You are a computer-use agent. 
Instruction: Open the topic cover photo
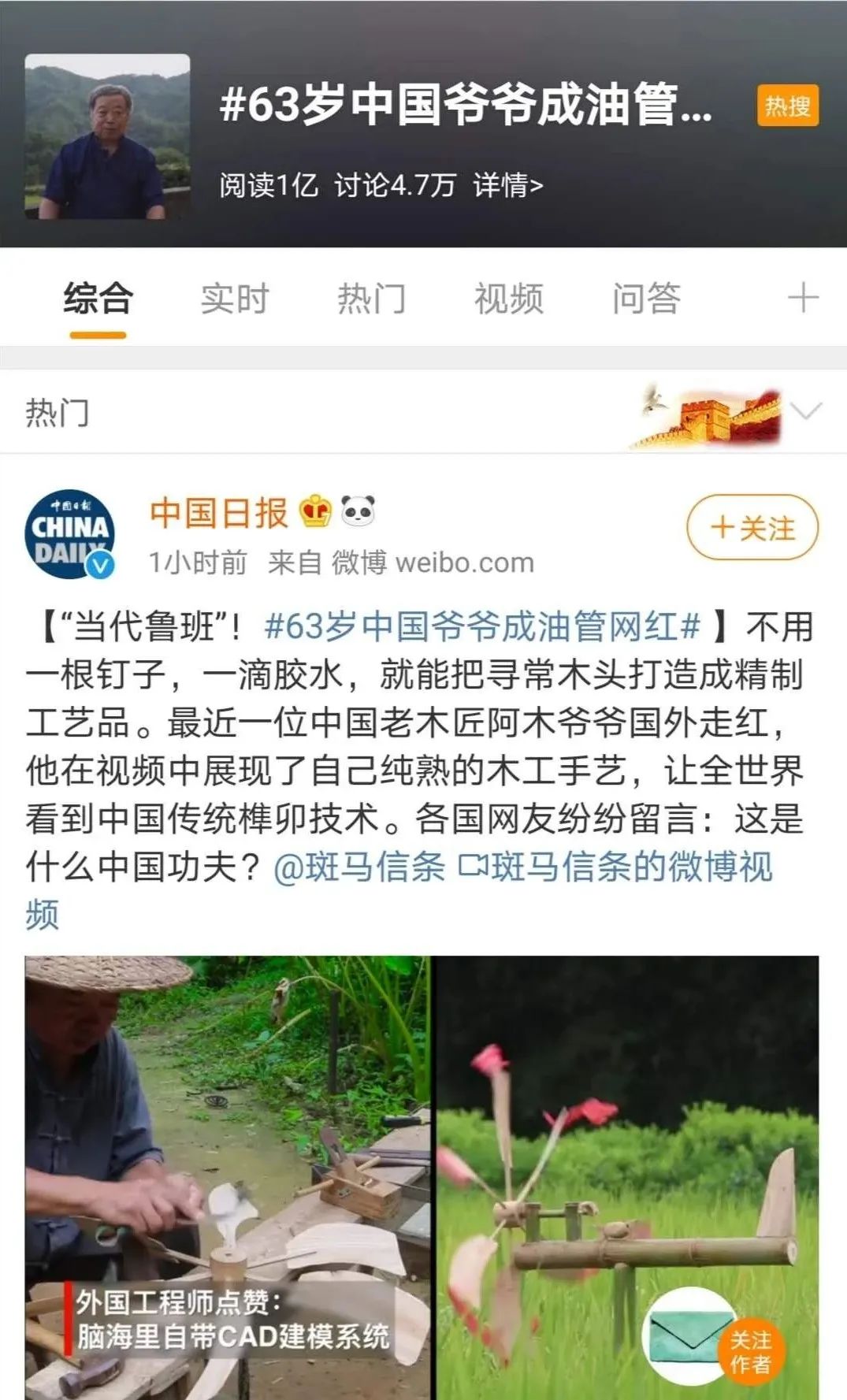(107, 136)
